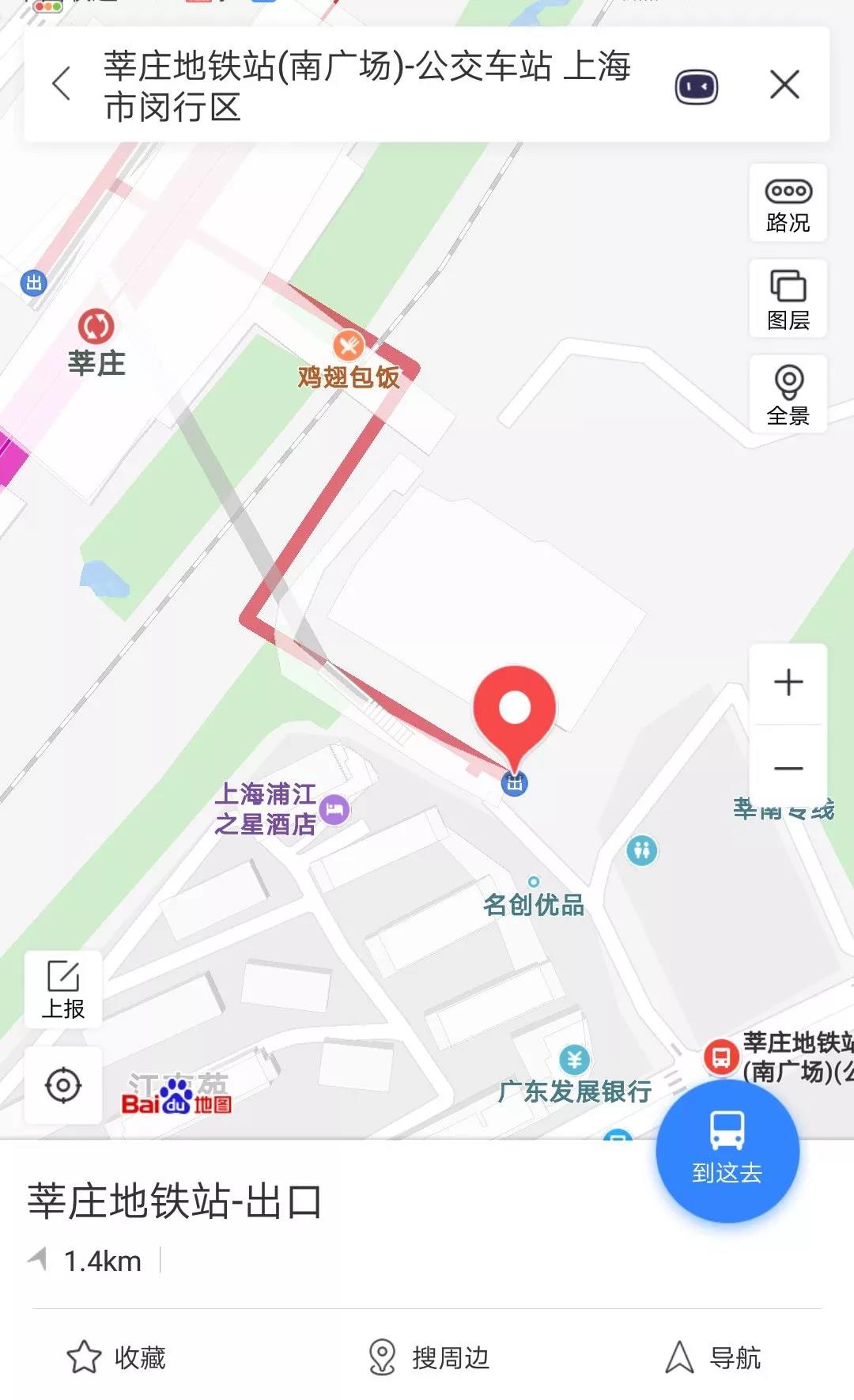Open the 苹庄地铁站-出口 details card
Screen dimensions: 854x1400
click(x=175, y=1202)
